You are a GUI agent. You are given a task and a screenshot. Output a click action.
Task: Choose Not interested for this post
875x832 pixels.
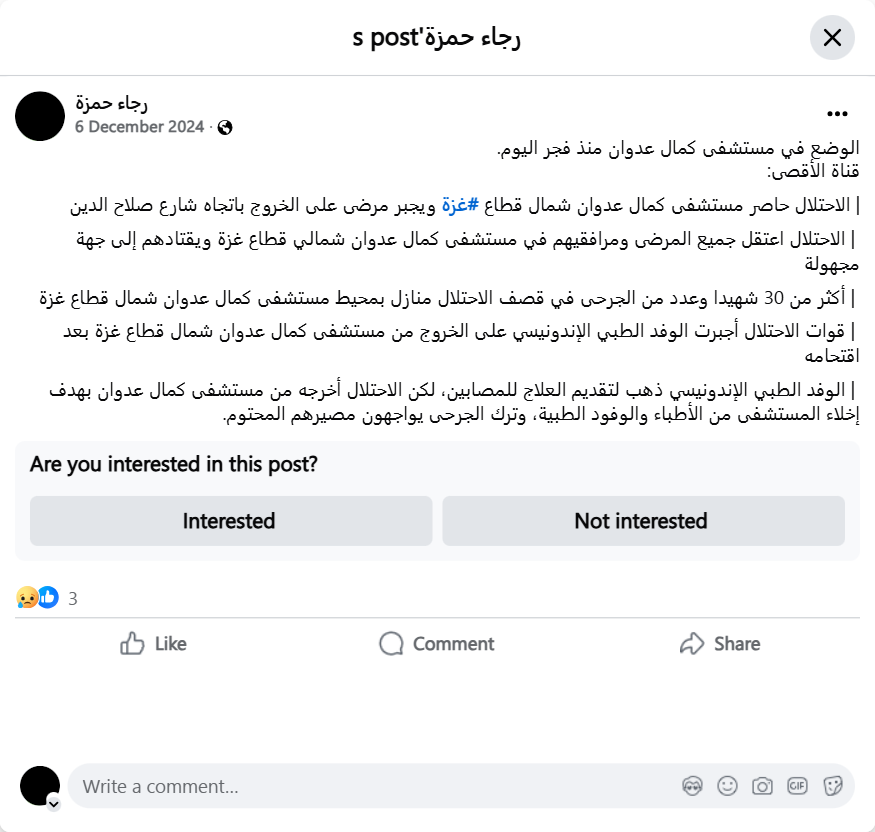pyautogui.click(x=643, y=521)
